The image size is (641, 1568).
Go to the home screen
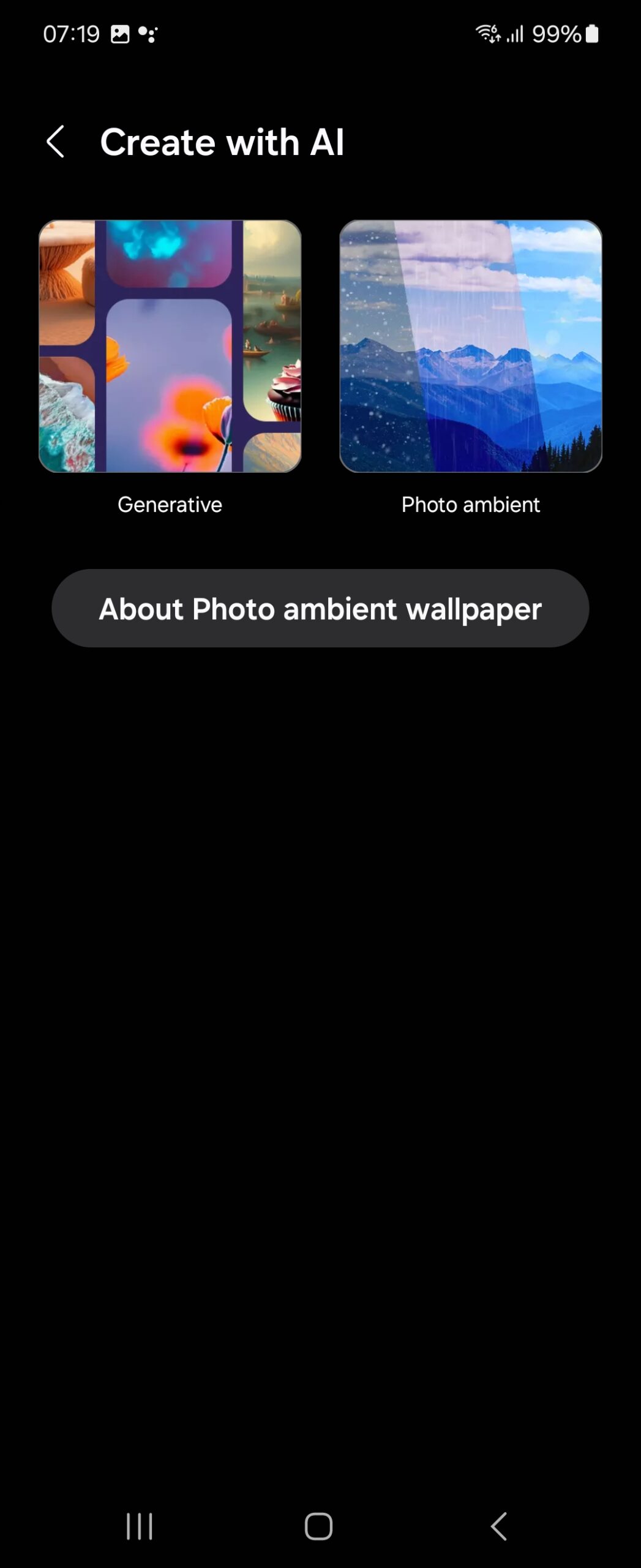[x=319, y=1526]
